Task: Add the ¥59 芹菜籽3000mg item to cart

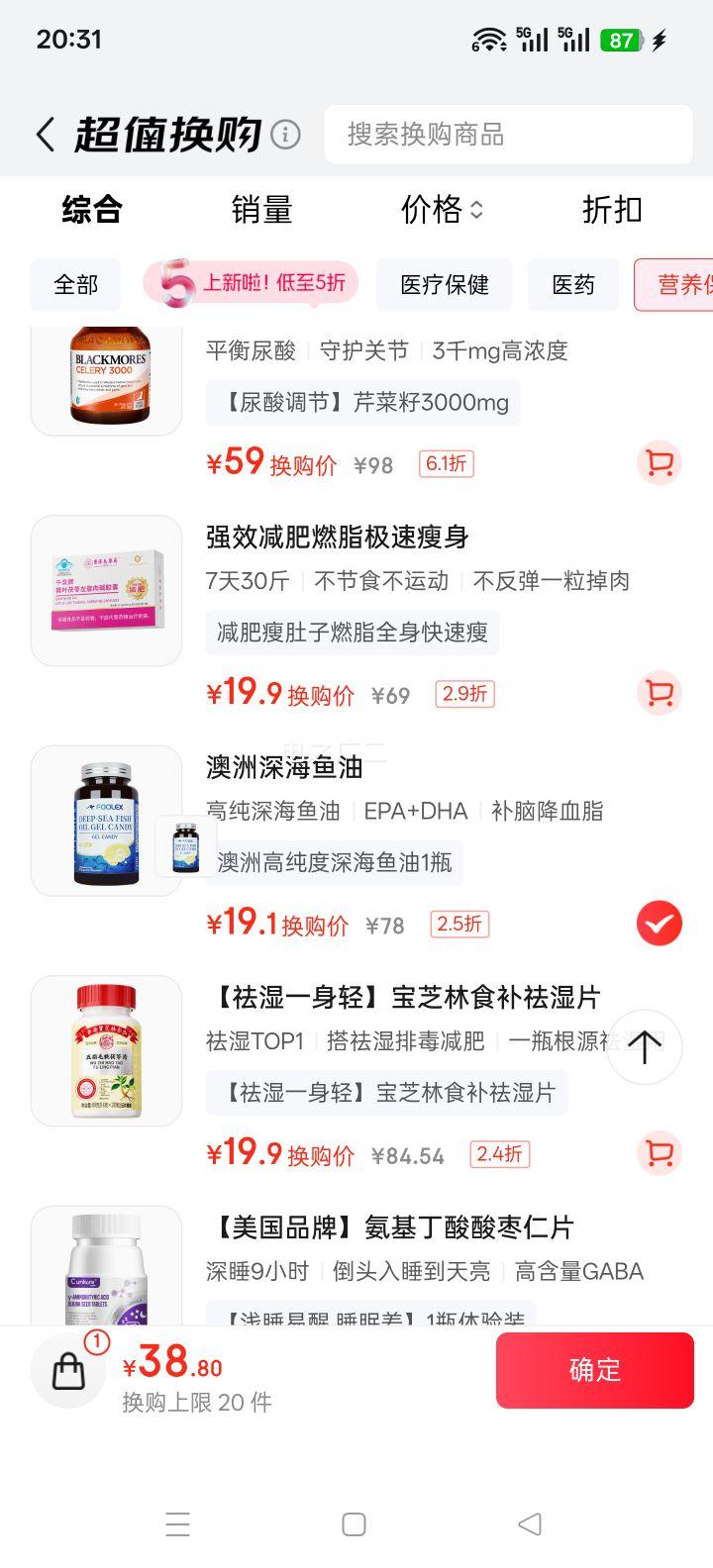Action: coord(659,463)
